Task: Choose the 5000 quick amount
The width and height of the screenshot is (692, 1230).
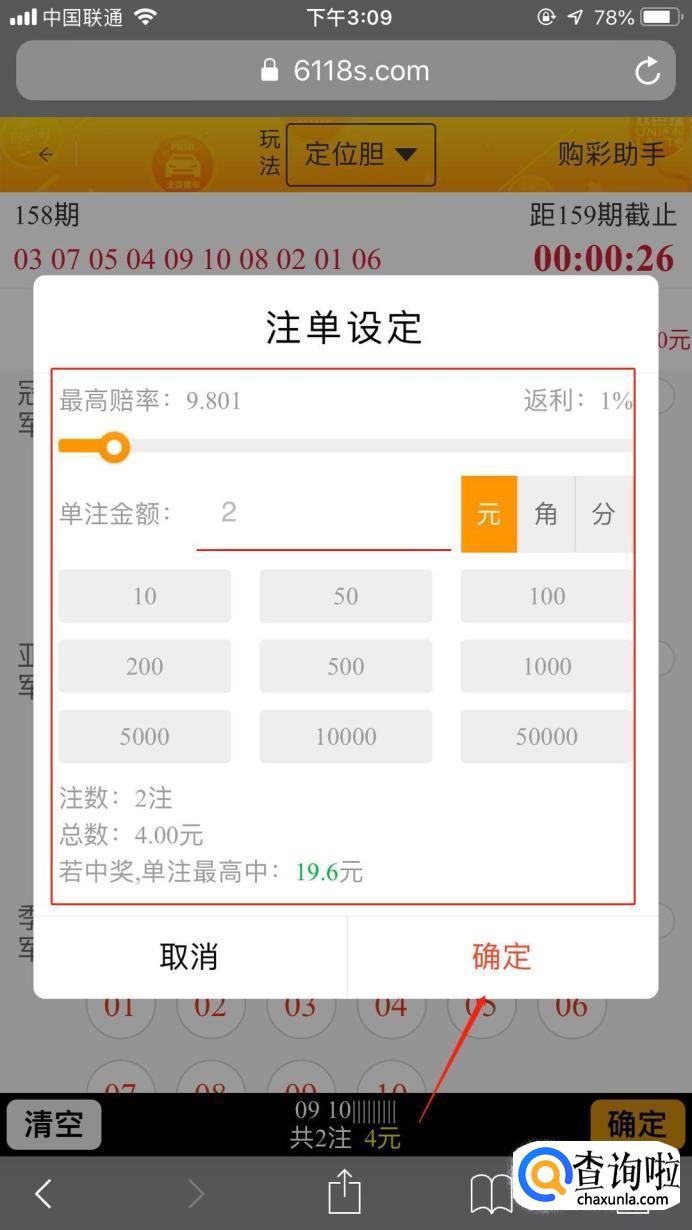Action: [145, 737]
